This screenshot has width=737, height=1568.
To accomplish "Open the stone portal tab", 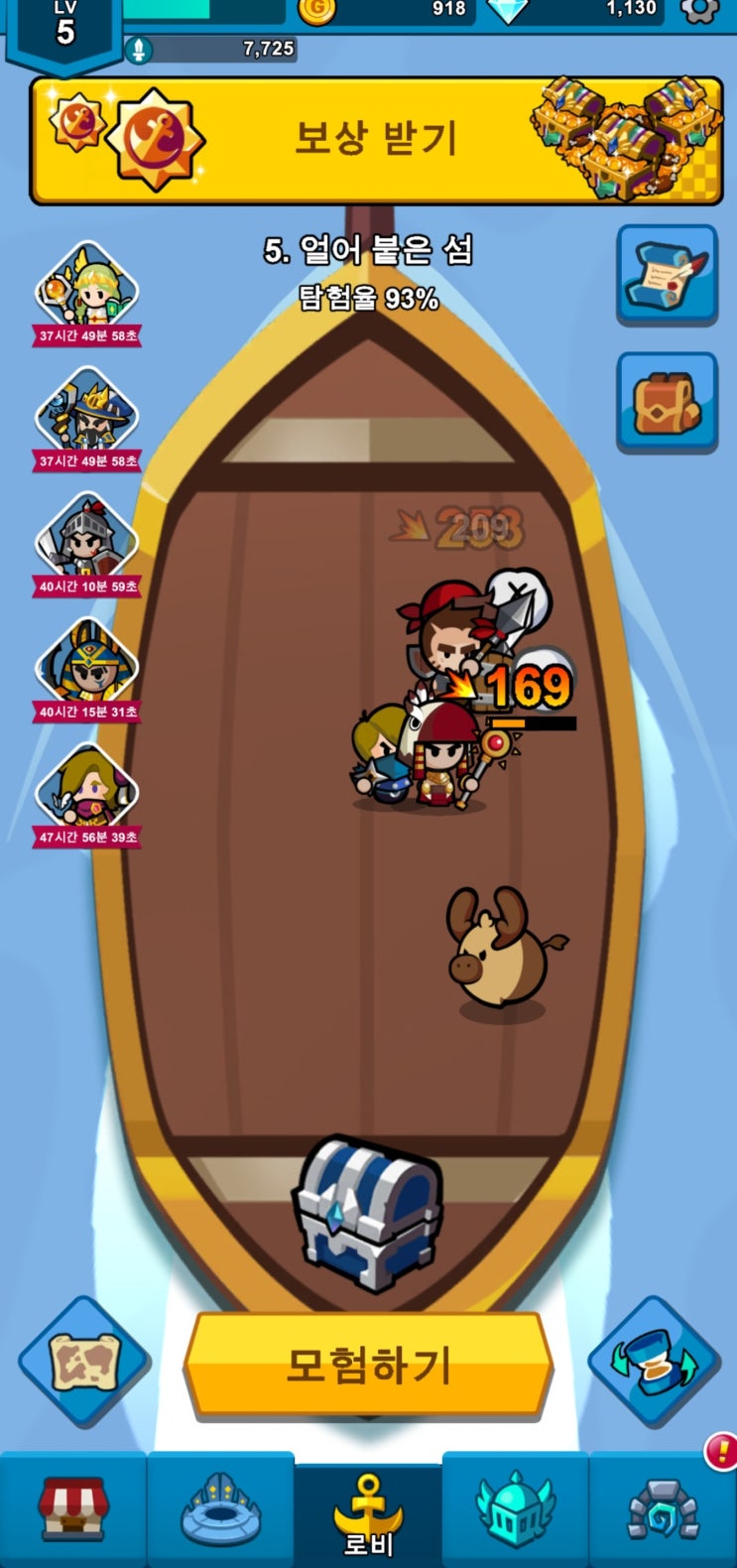I will 663,1510.
